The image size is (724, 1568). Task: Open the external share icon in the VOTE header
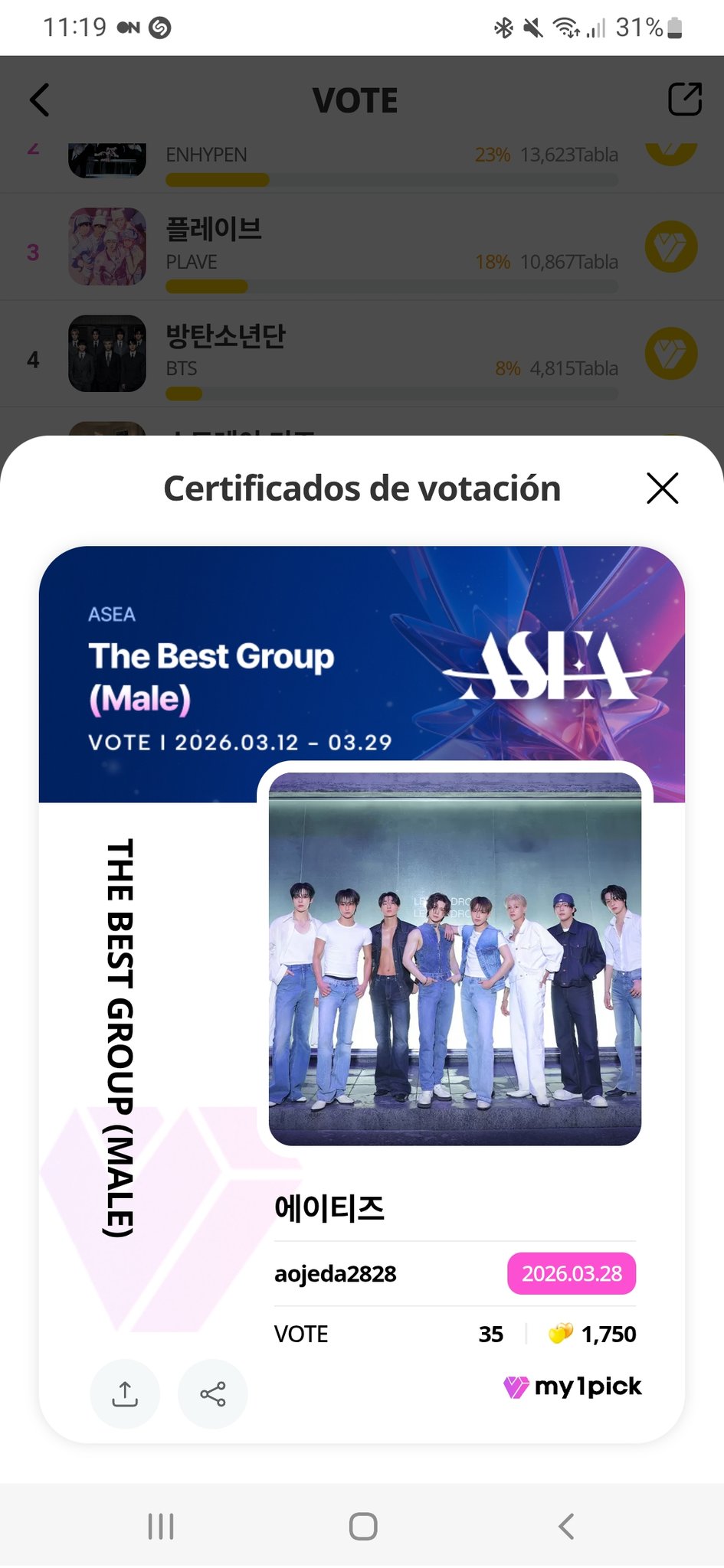pyautogui.click(x=684, y=100)
